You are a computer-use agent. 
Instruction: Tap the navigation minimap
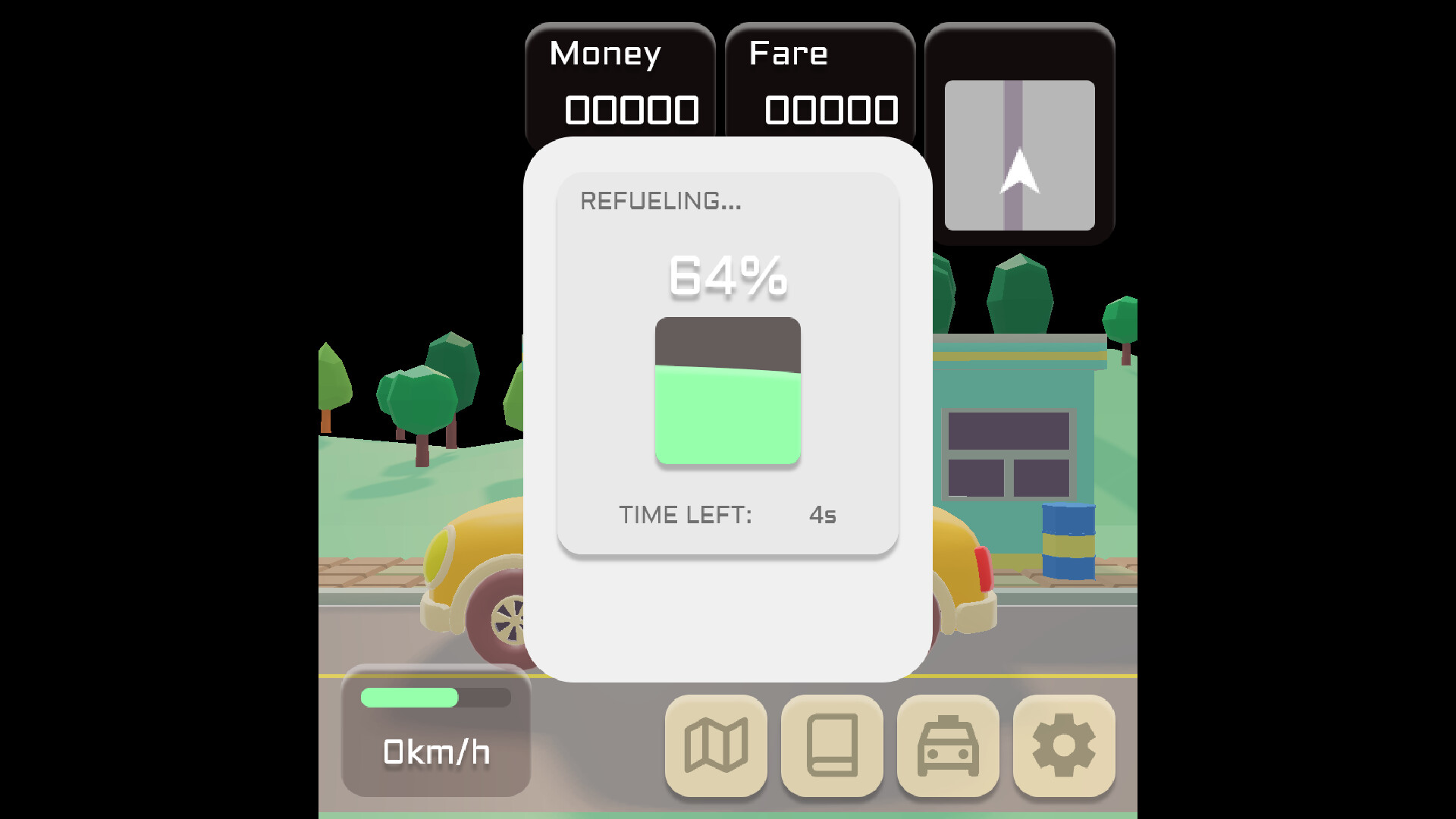(1019, 155)
